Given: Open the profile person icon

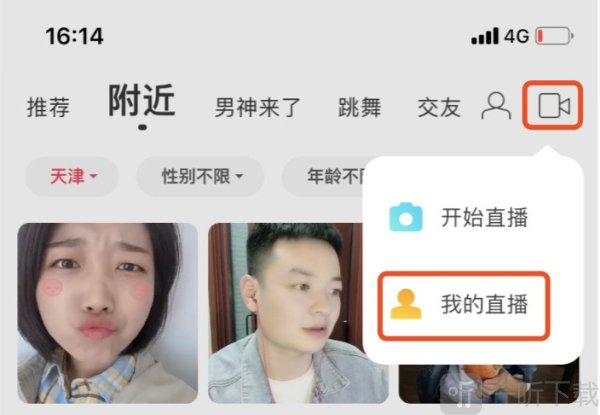Looking at the screenshot, I should 496,106.
